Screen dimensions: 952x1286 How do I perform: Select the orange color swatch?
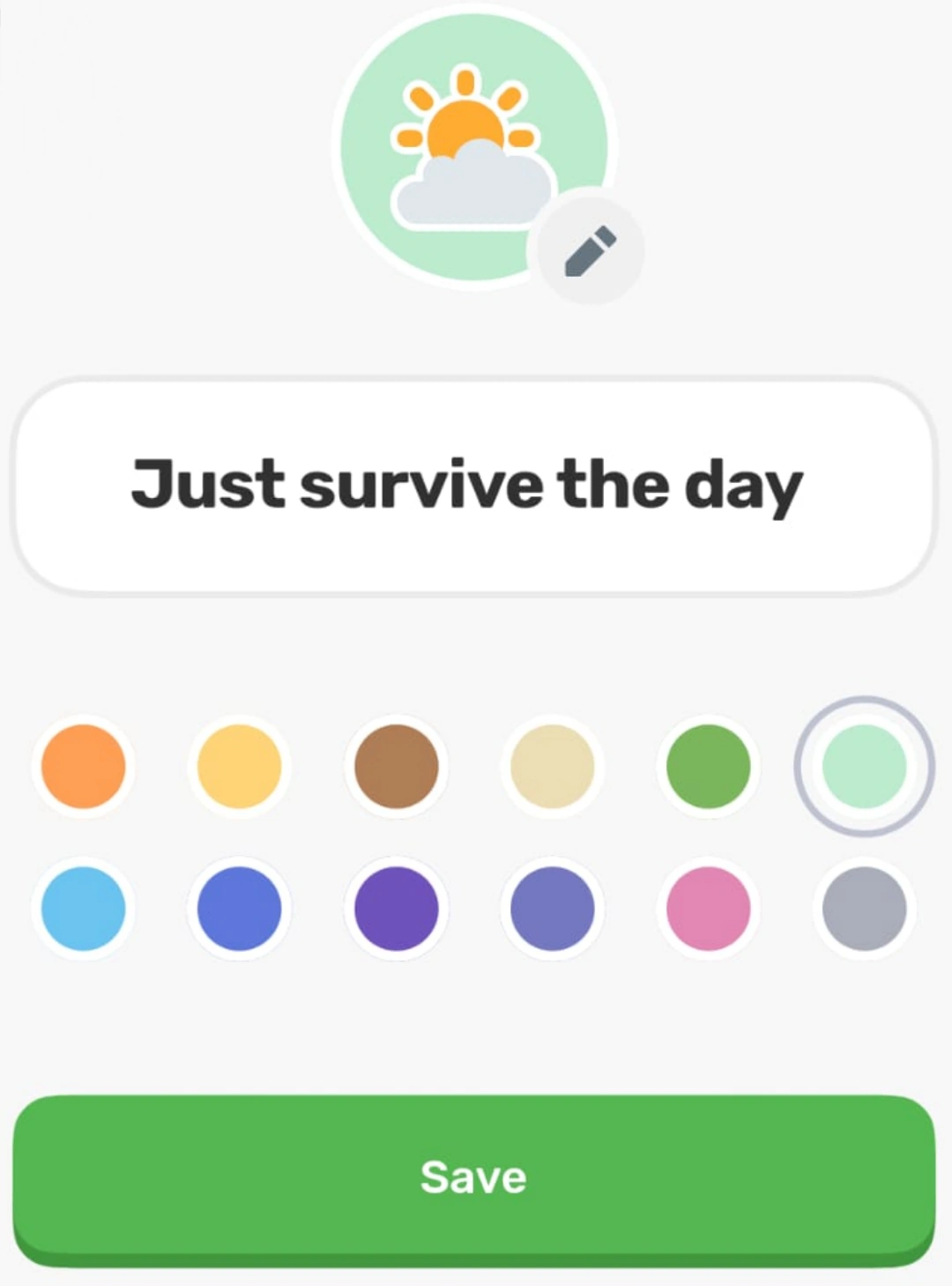pyautogui.click(x=84, y=766)
